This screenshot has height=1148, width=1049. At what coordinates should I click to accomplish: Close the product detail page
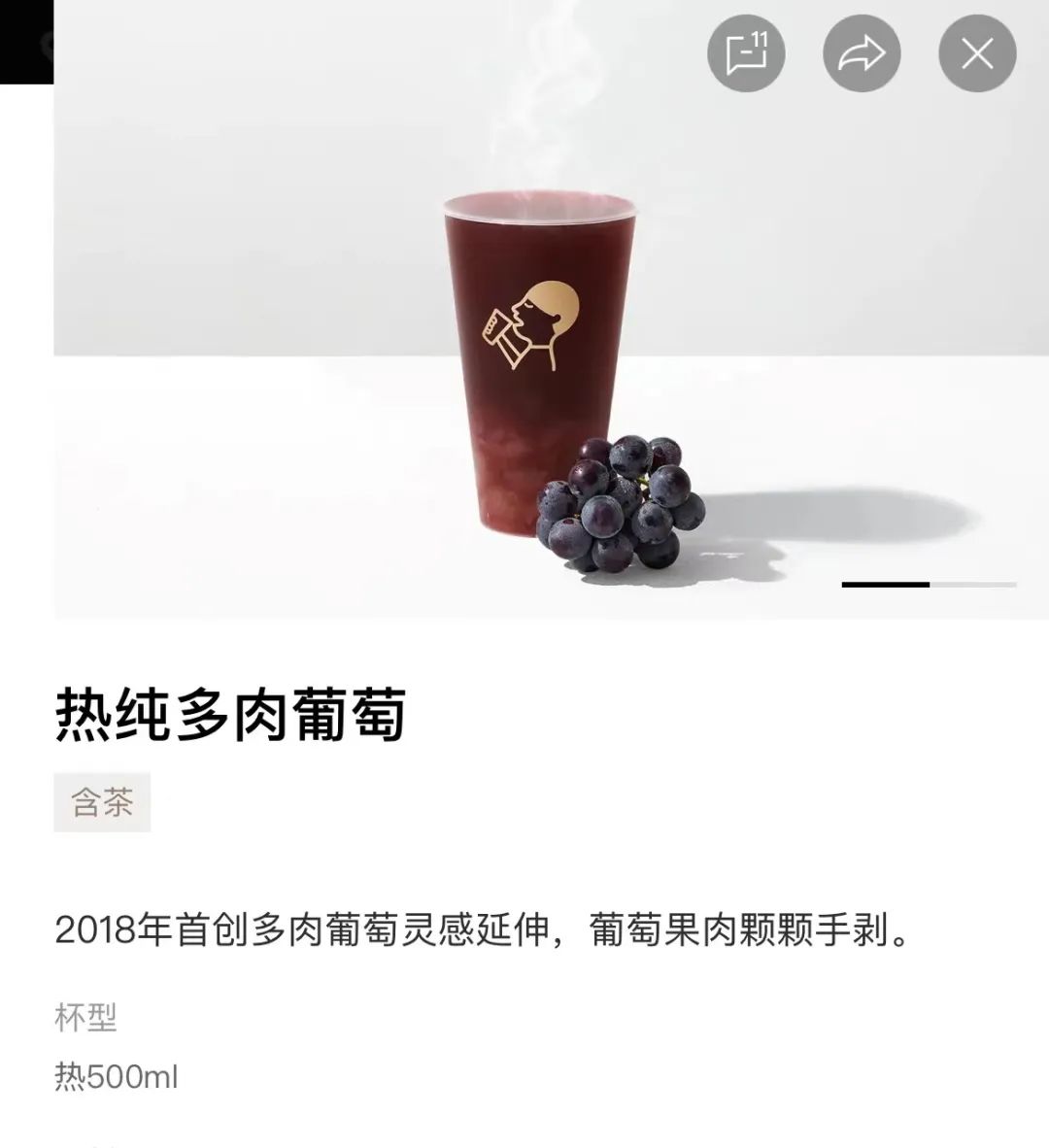(977, 53)
